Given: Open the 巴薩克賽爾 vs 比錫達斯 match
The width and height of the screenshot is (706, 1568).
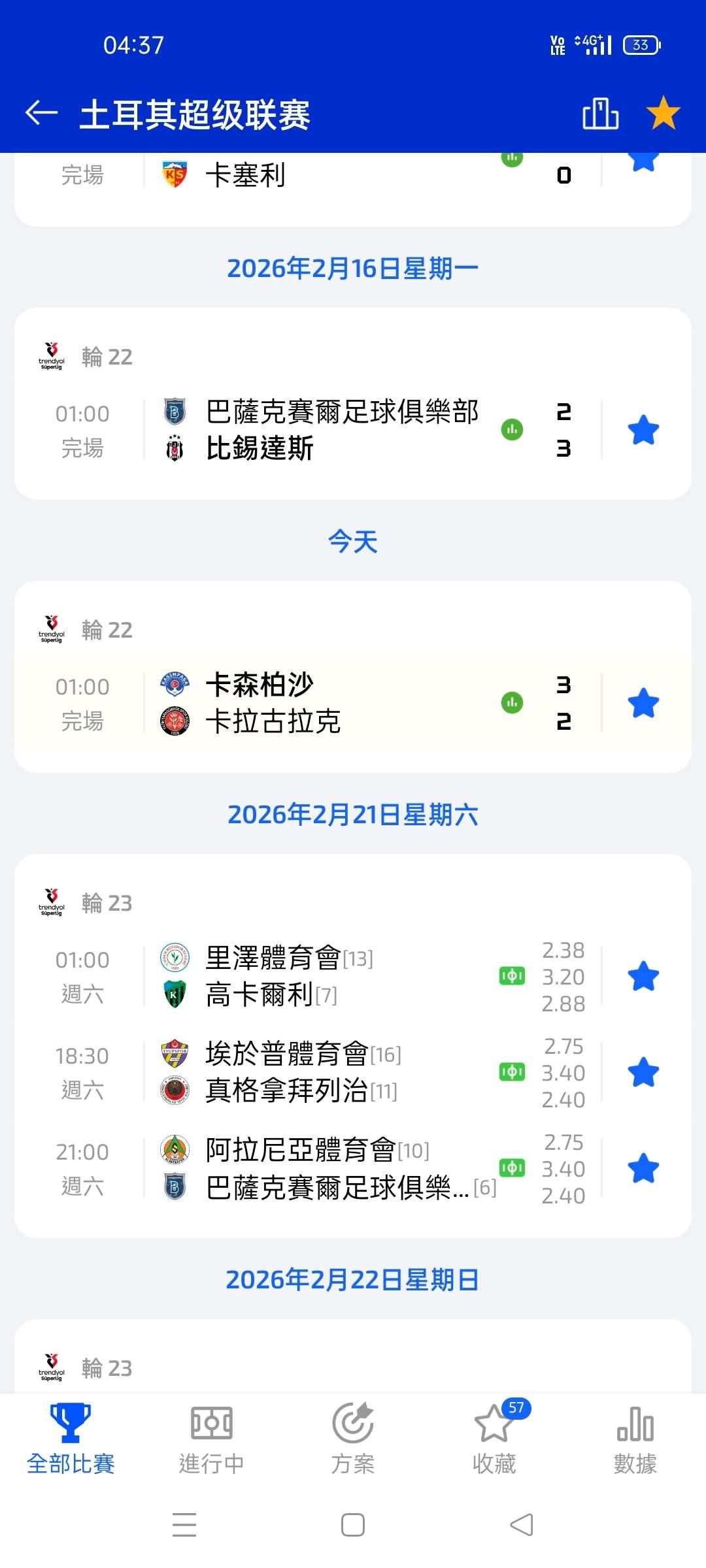Looking at the screenshot, I should [x=327, y=430].
